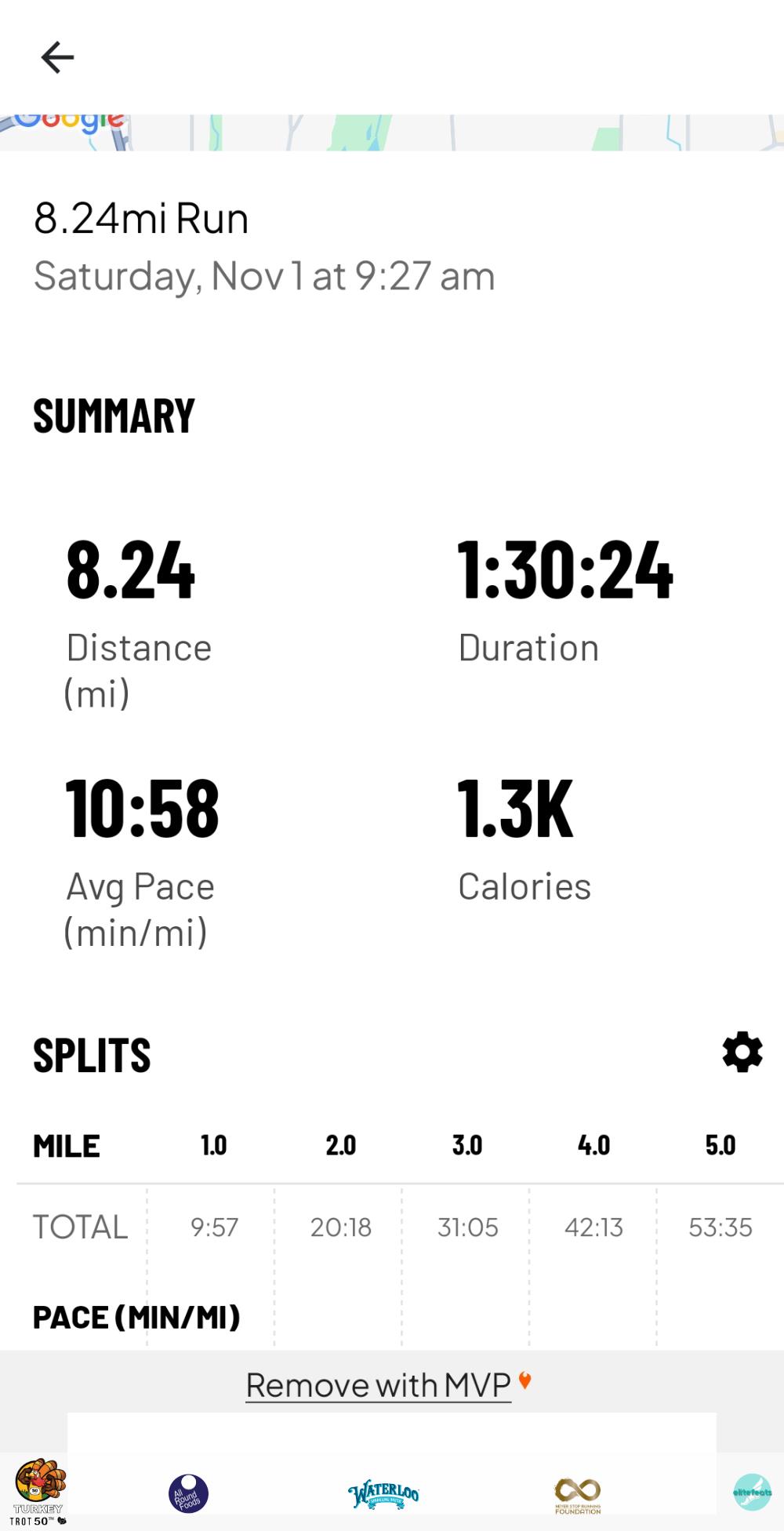
Task: Open the Turkey Trot 50 ad
Action: [39, 1491]
